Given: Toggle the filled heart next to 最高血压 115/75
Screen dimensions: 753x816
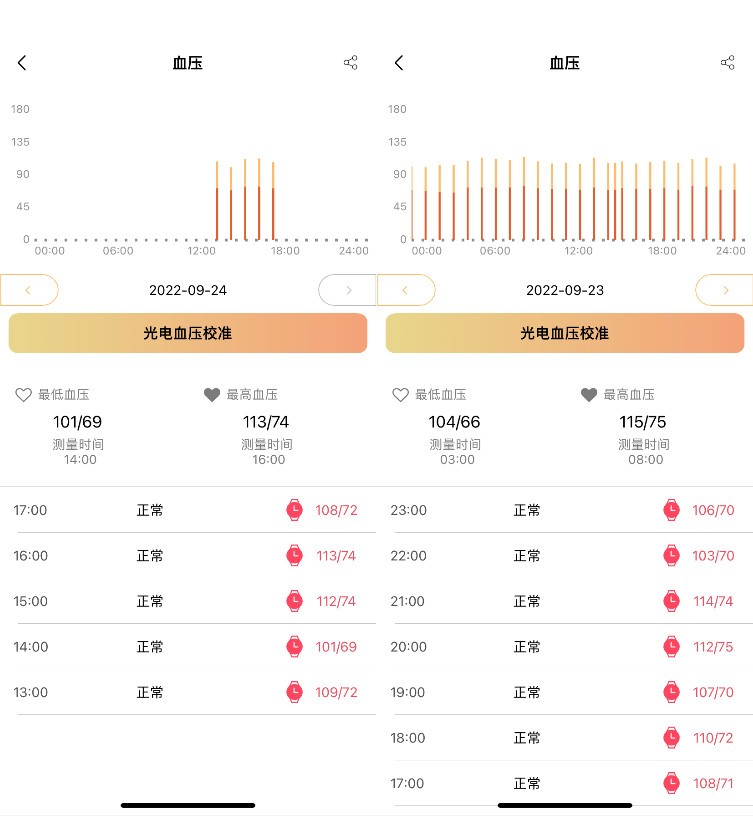Looking at the screenshot, I should [589, 395].
